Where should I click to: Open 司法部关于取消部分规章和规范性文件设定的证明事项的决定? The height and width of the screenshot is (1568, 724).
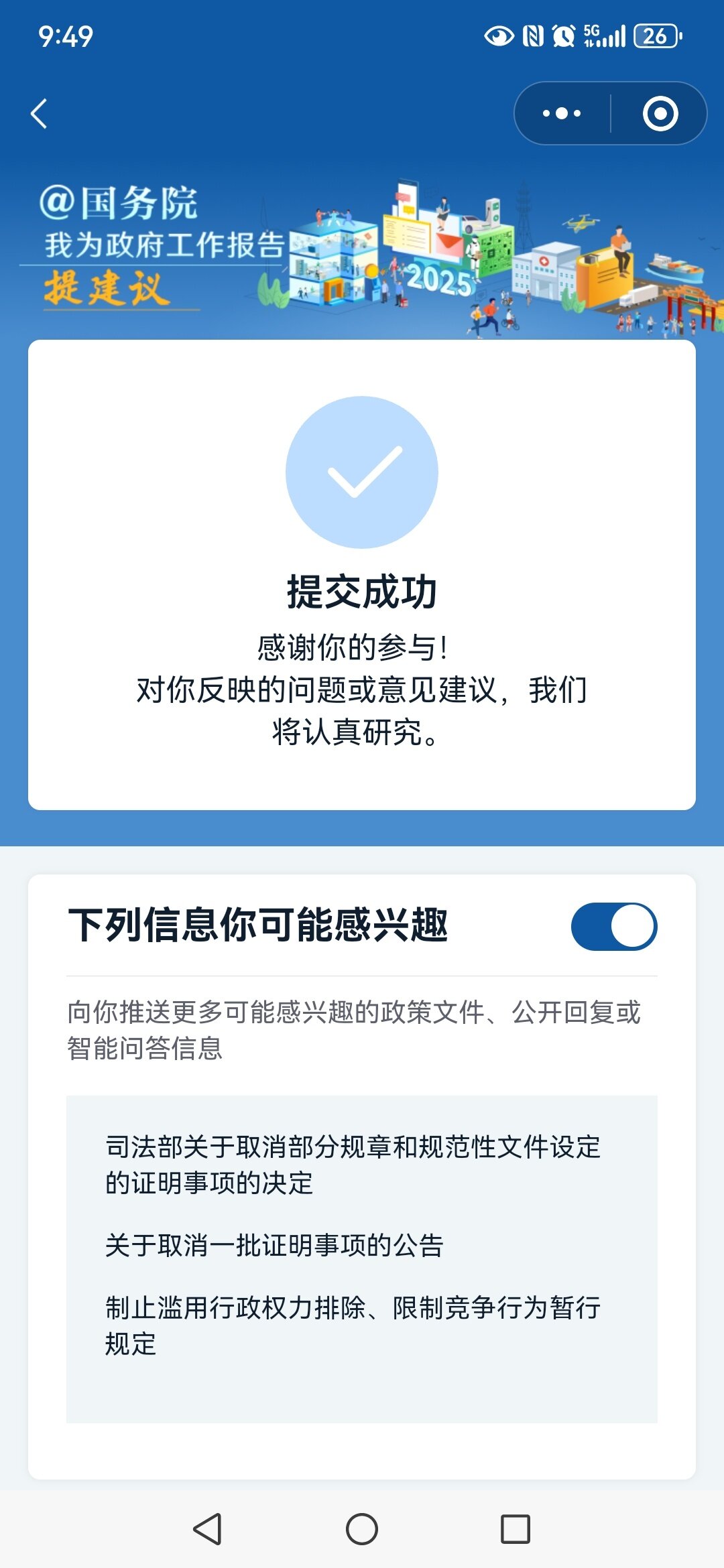point(353,1165)
